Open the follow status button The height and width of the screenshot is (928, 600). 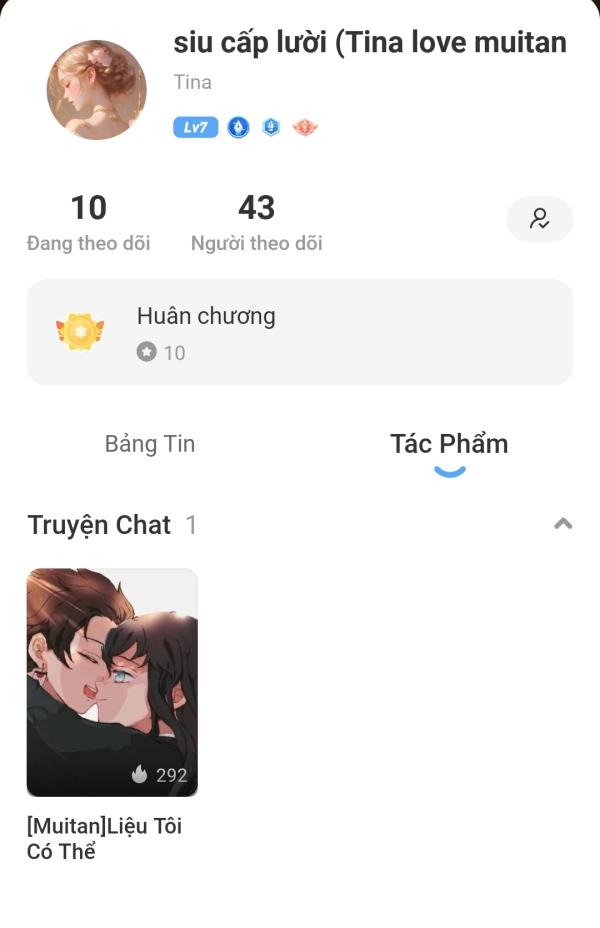[x=540, y=219]
